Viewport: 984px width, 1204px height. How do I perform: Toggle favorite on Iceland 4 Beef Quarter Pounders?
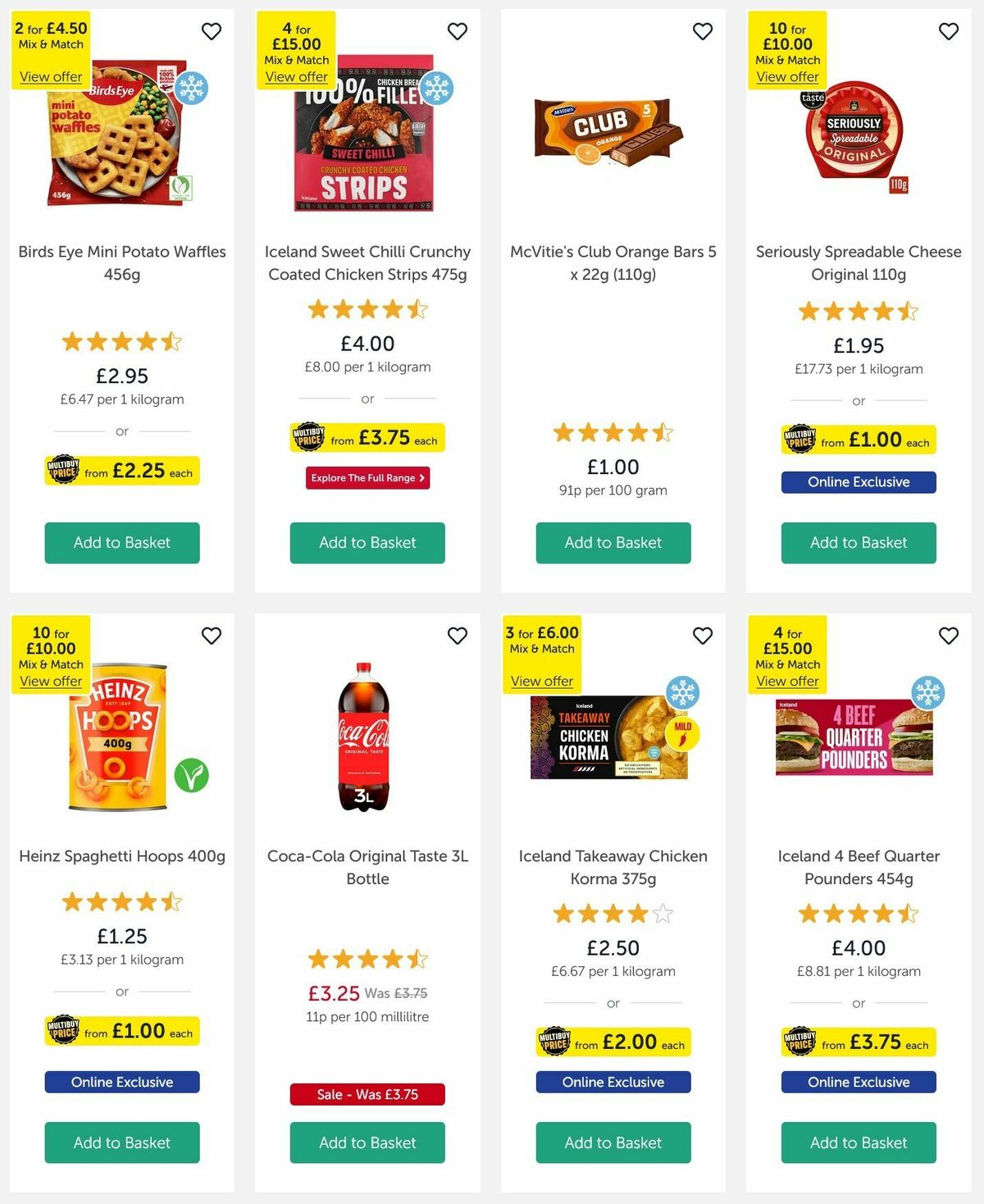point(947,636)
